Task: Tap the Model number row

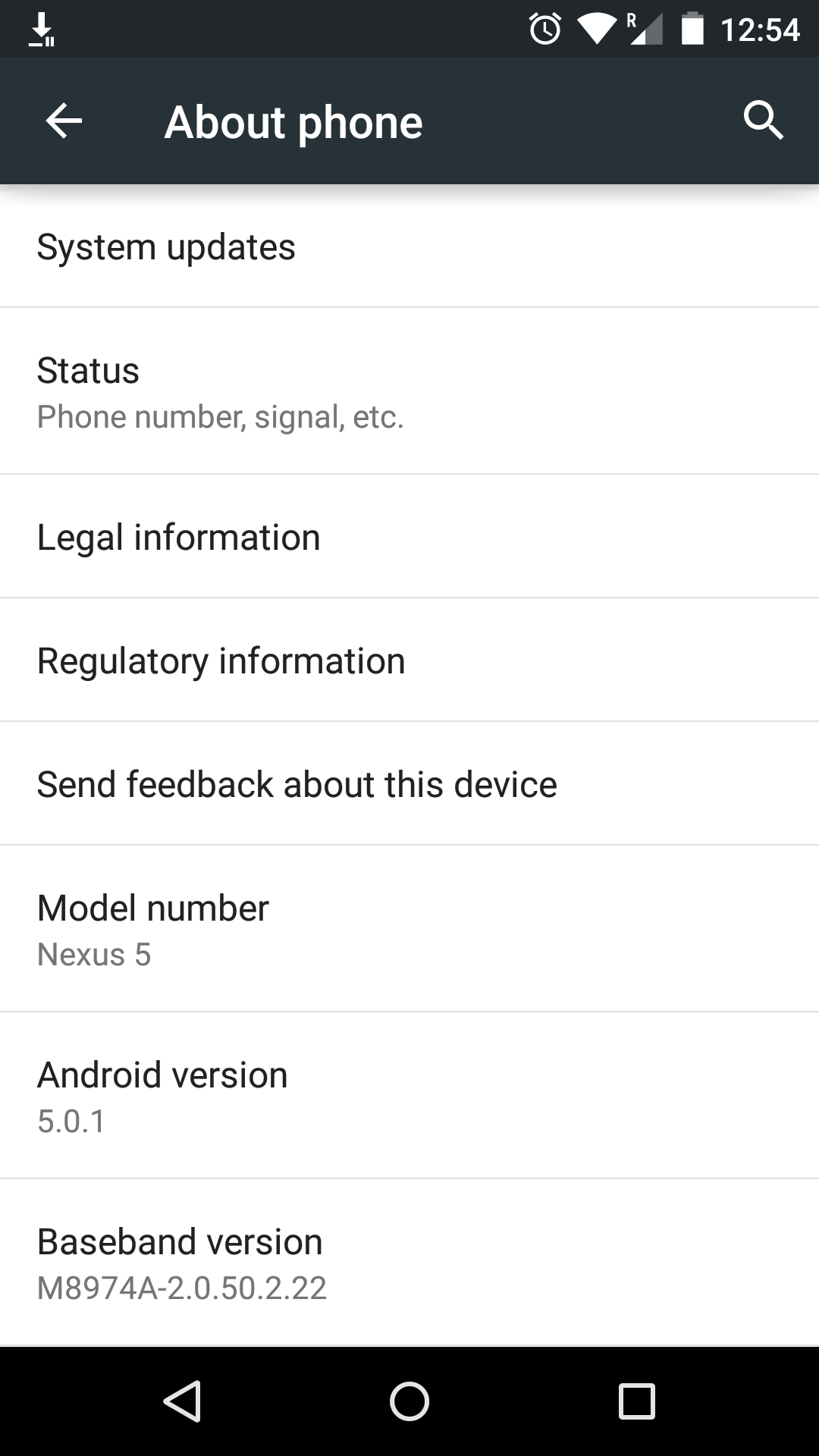Action: [409, 929]
